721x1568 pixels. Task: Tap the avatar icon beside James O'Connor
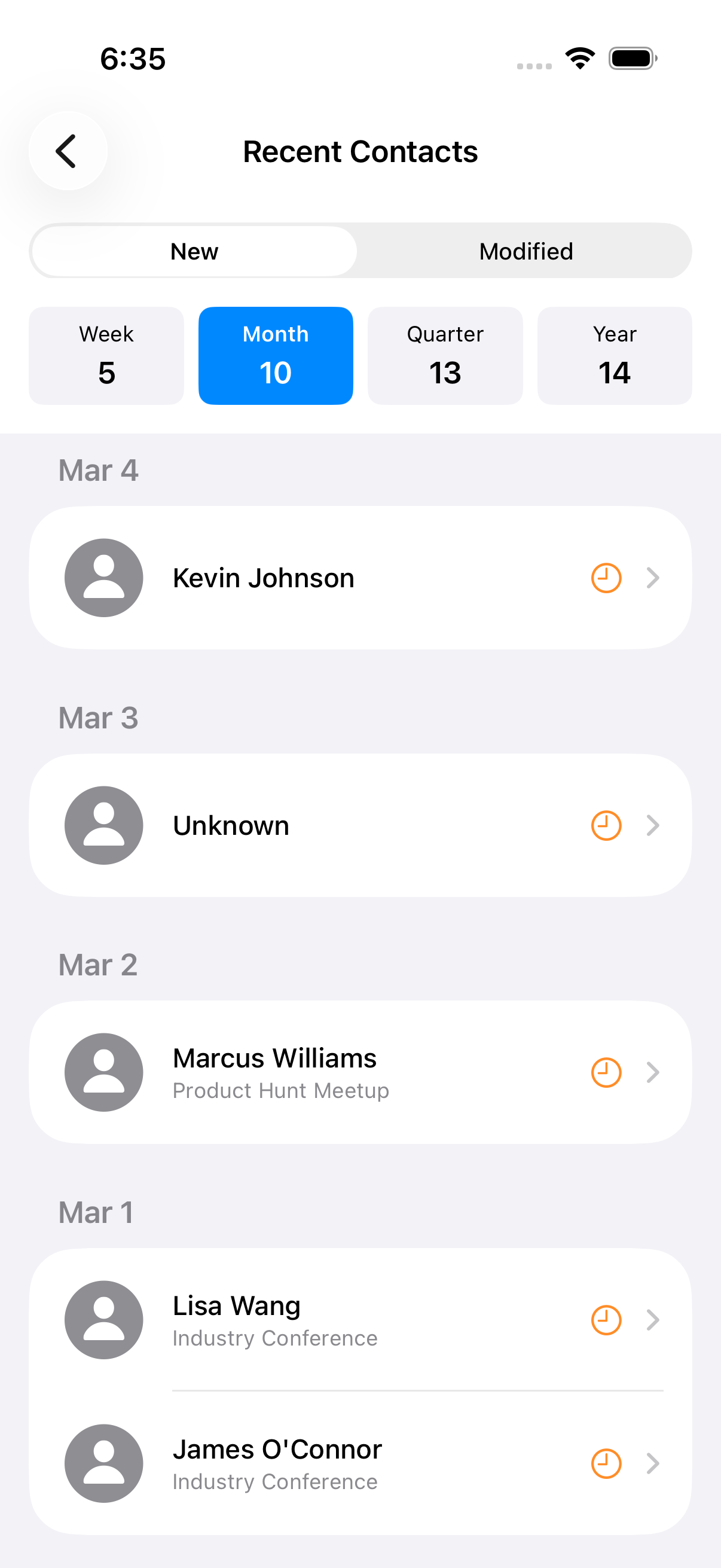[103, 1464]
